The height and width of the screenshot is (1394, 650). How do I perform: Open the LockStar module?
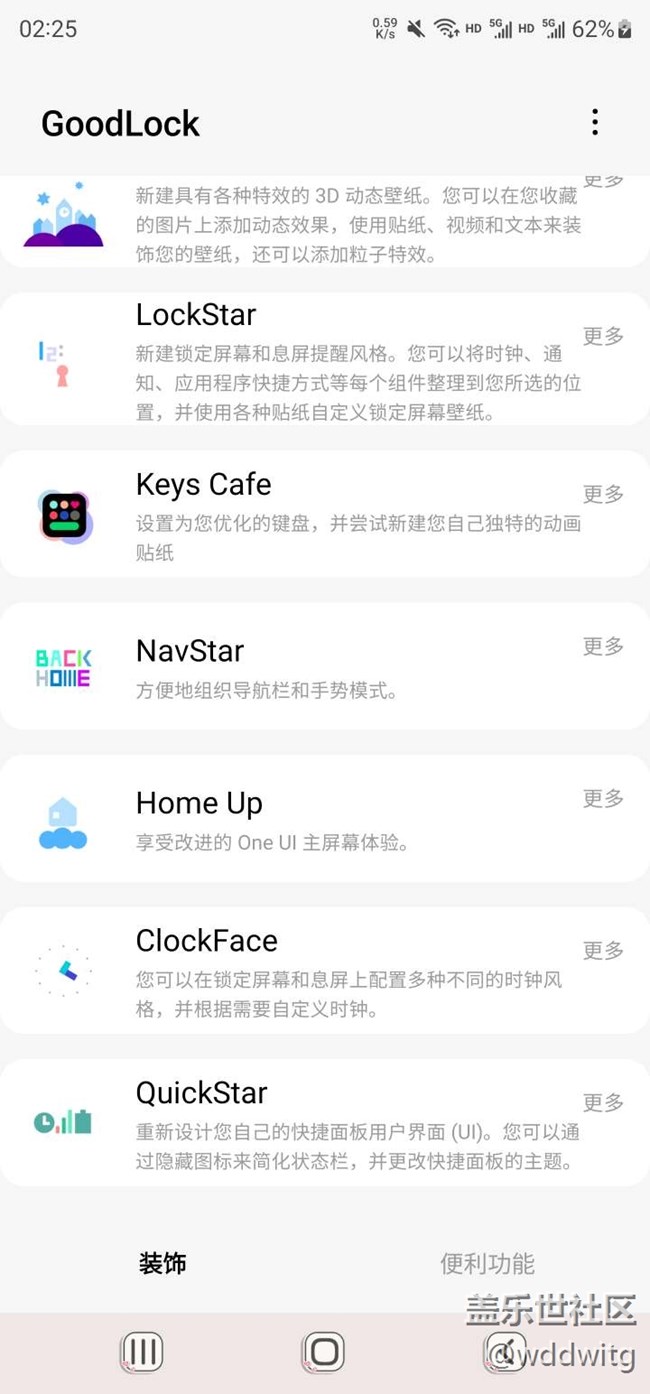coord(300,360)
